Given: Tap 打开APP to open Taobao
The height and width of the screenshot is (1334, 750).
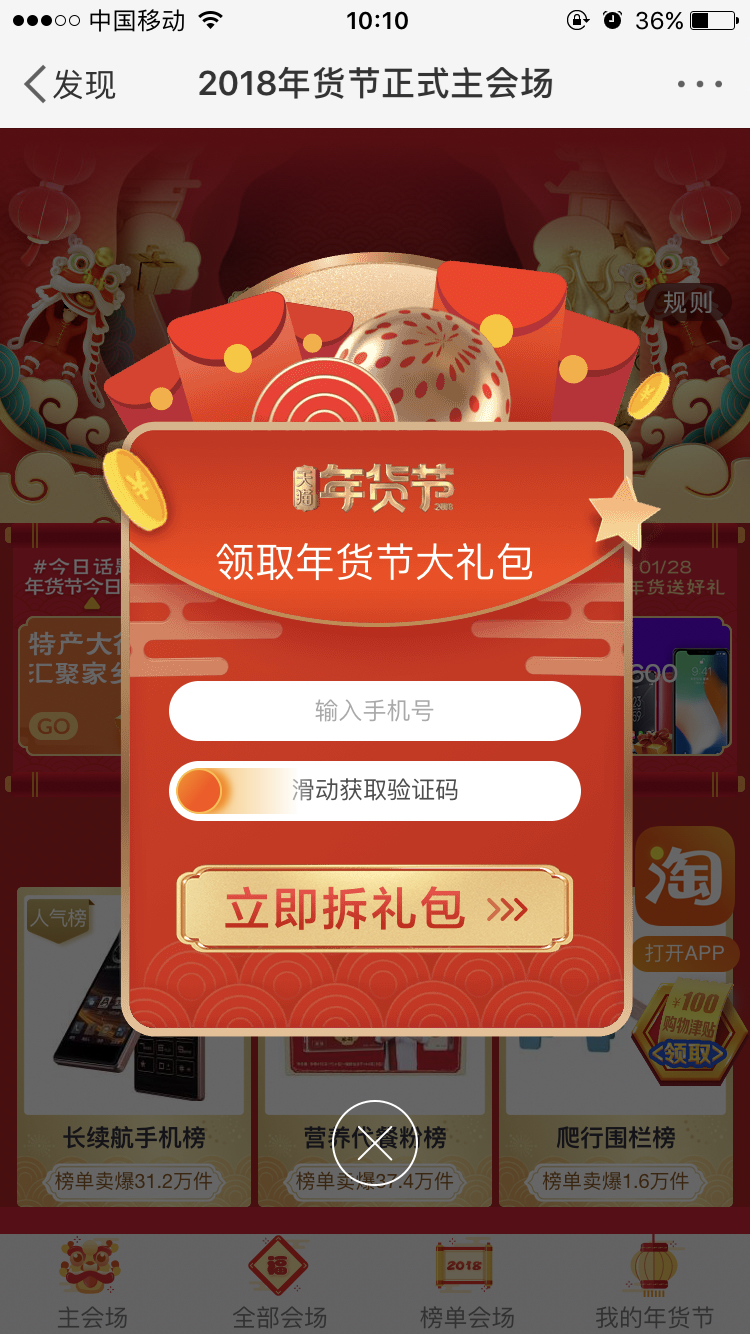Looking at the screenshot, I should 685,952.
